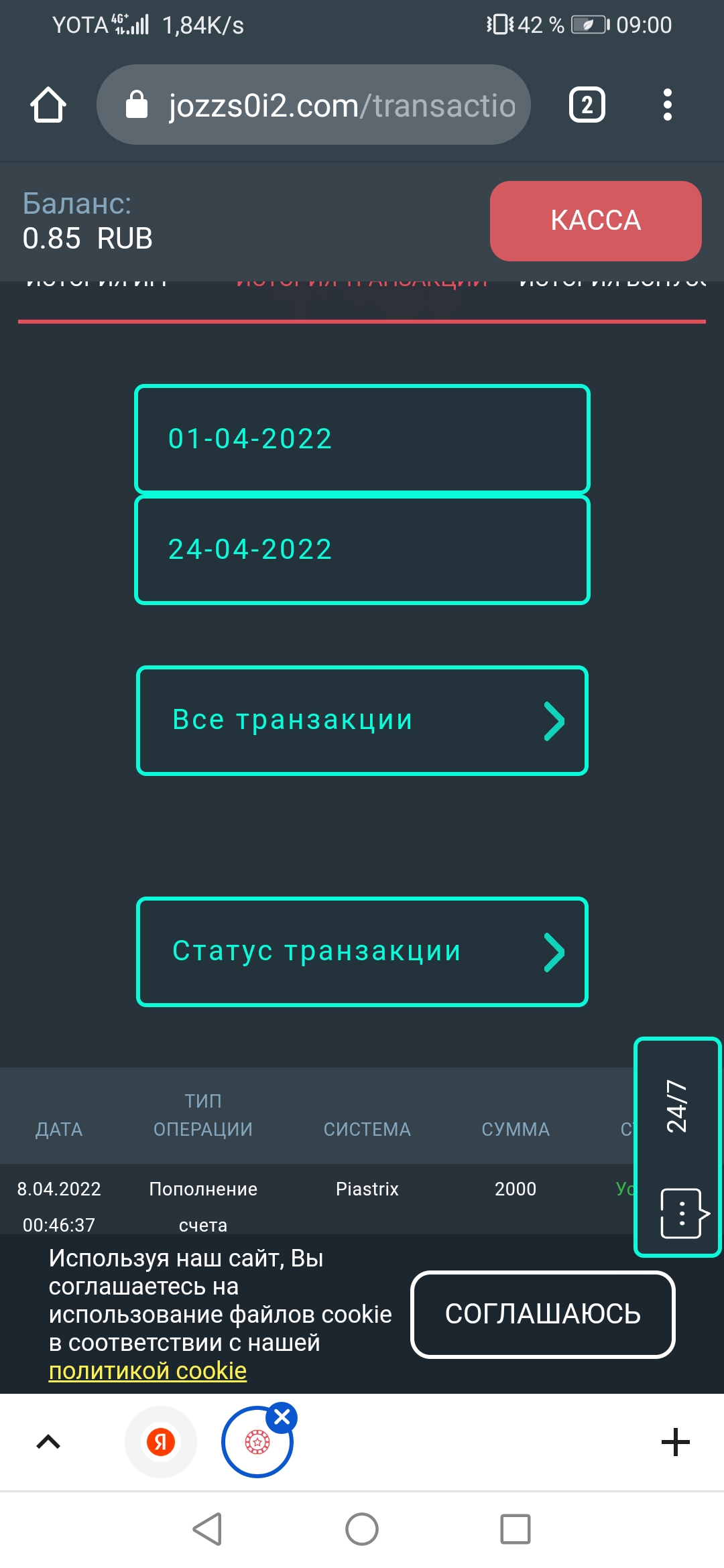This screenshot has height=1568, width=724.
Task: Tap the browser home icon
Action: pos(48,105)
